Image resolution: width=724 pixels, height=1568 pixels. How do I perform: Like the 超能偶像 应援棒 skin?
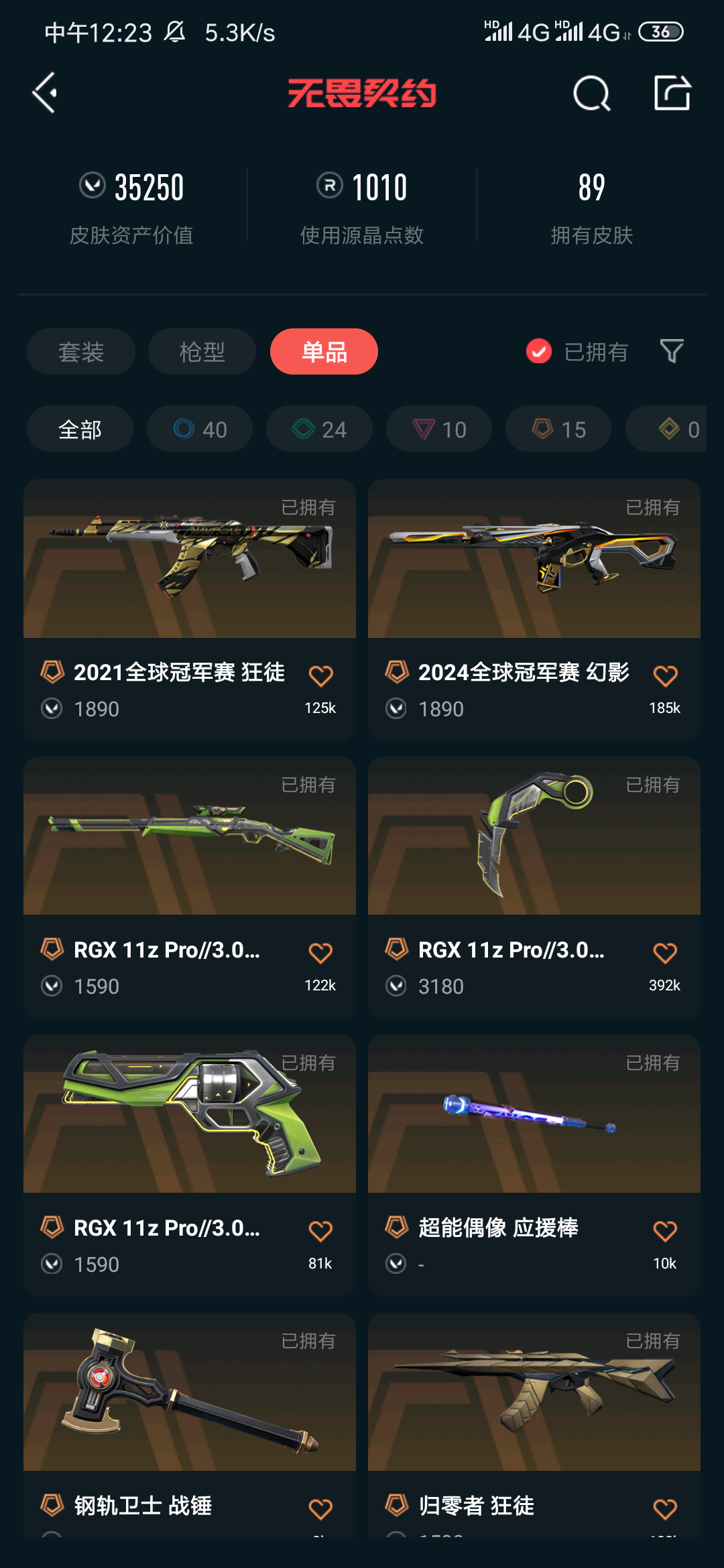[x=665, y=1231]
